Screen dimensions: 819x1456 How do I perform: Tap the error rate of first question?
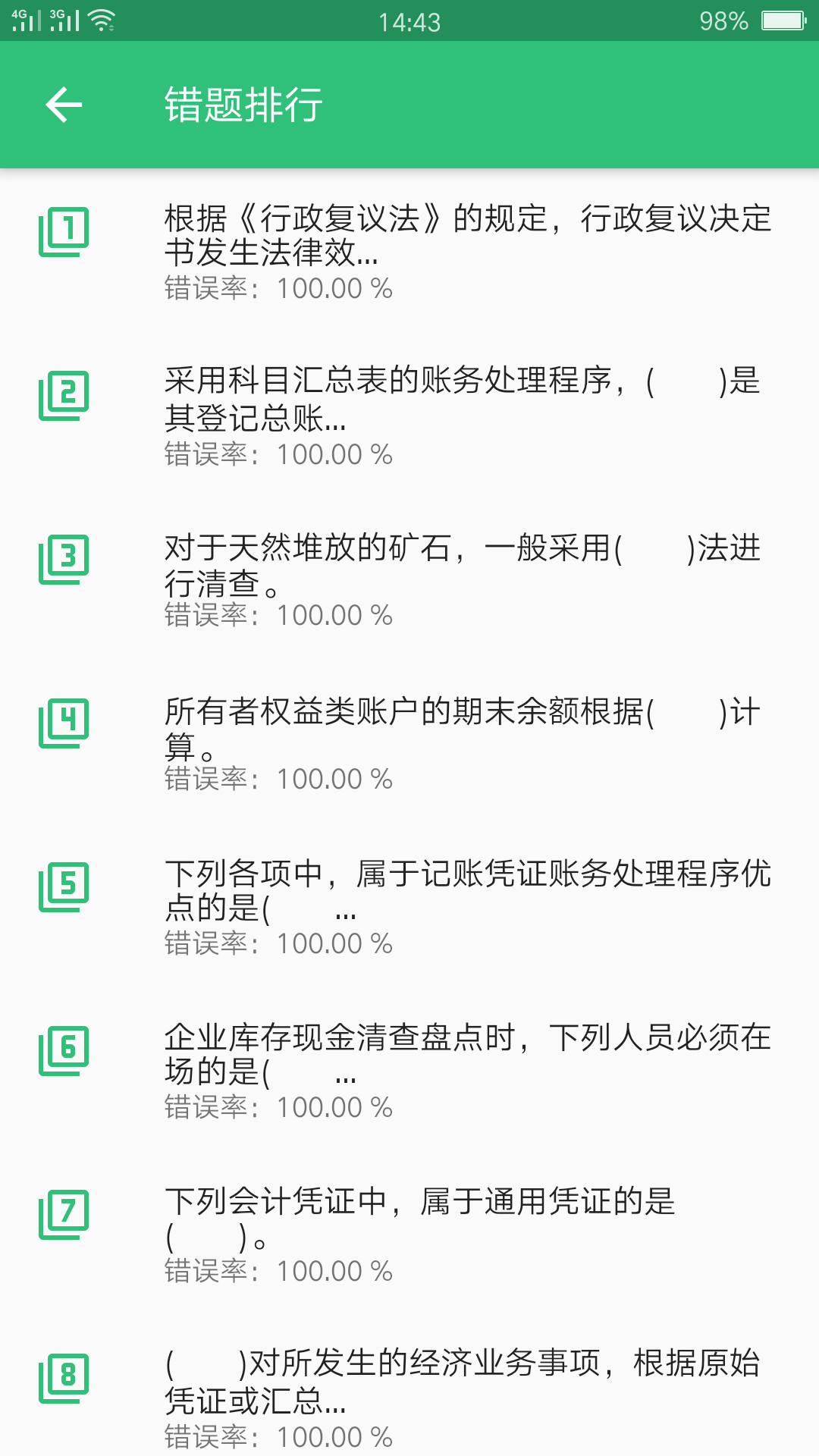[277, 288]
